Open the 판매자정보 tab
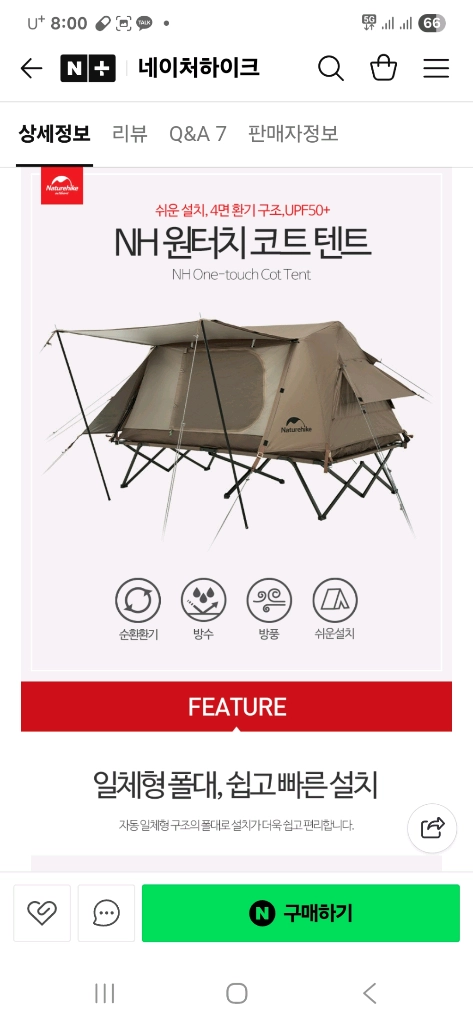This screenshot has width=473, height=1024. 293,134
